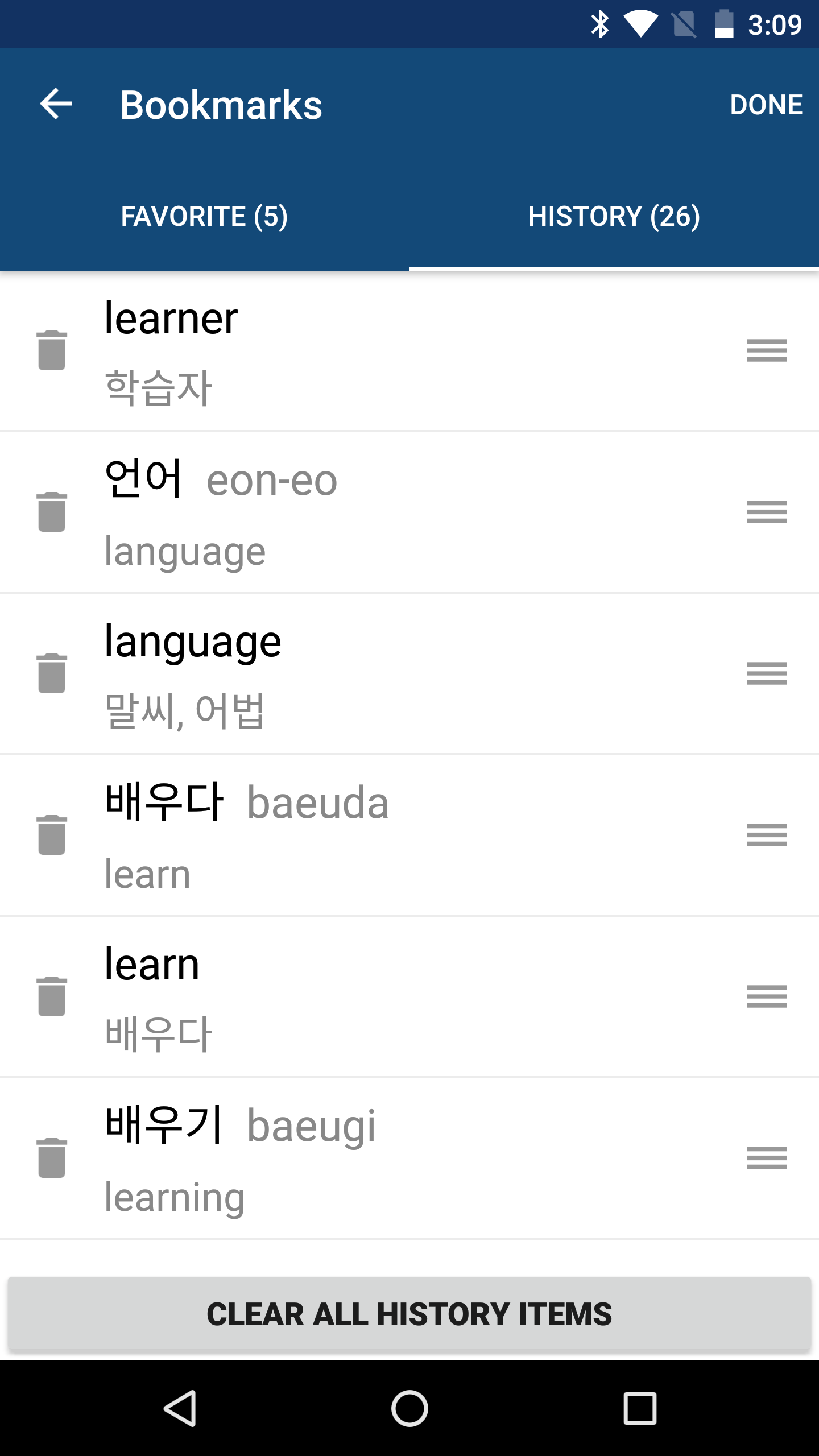Select the History (26) tab
The height and width of the screenshot is (1456, 819).
(614, 217)
